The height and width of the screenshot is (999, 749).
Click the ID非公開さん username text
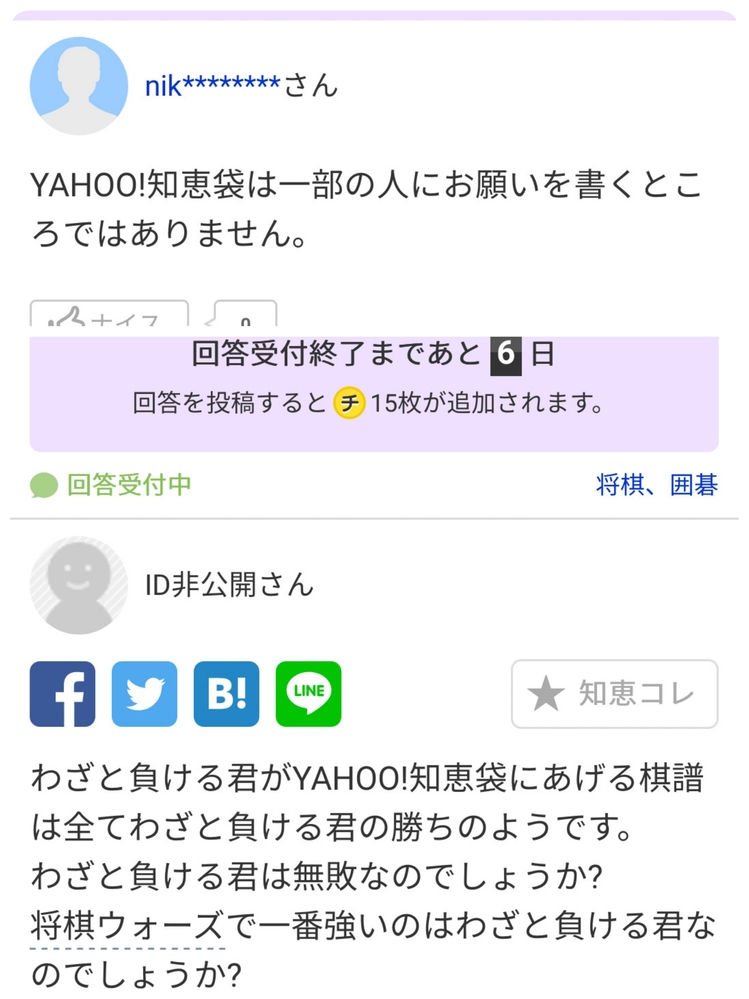pos(225,585)
